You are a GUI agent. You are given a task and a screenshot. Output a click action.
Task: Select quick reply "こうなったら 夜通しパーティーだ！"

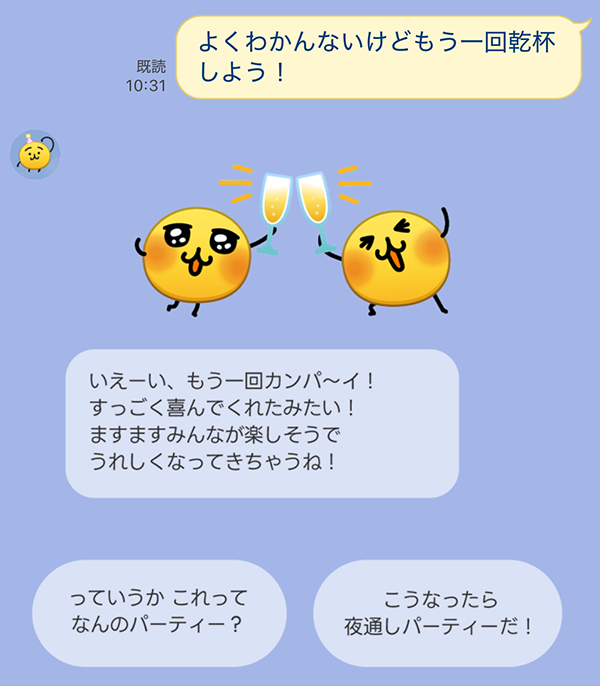click(x=438, y=613)
